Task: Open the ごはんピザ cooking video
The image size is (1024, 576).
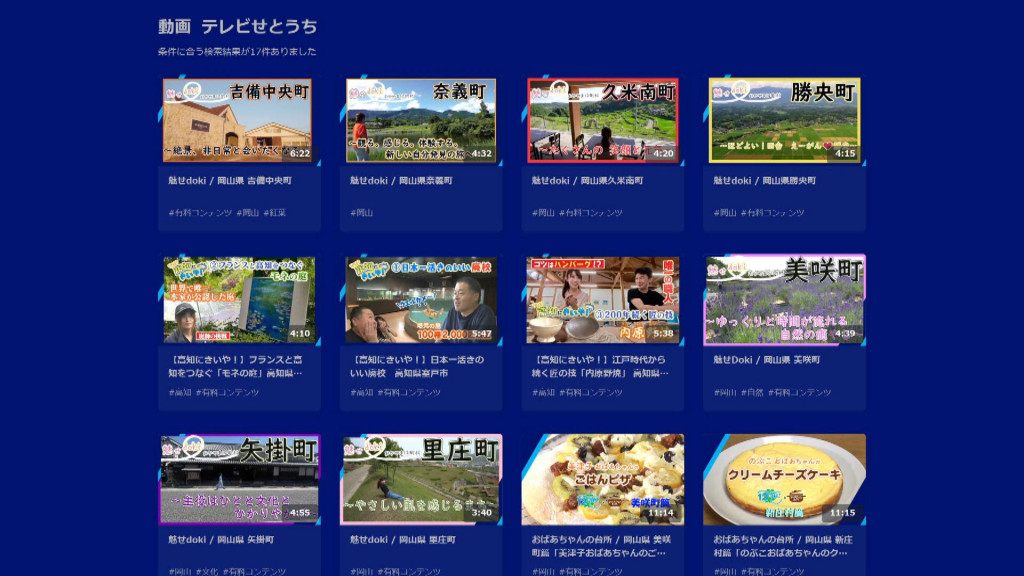Action: [x=602, y=505]
